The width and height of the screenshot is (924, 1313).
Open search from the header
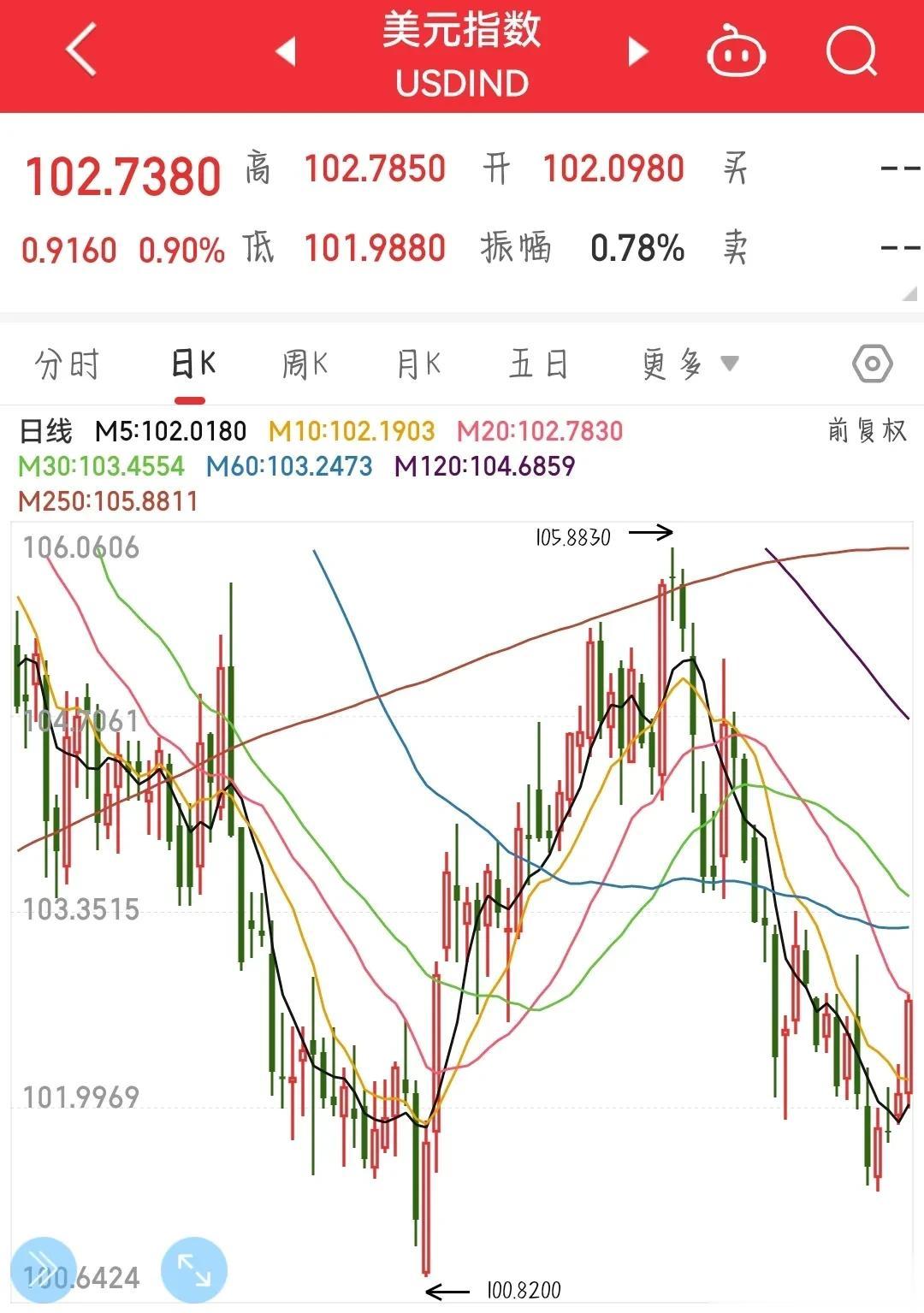click(851, 51)
